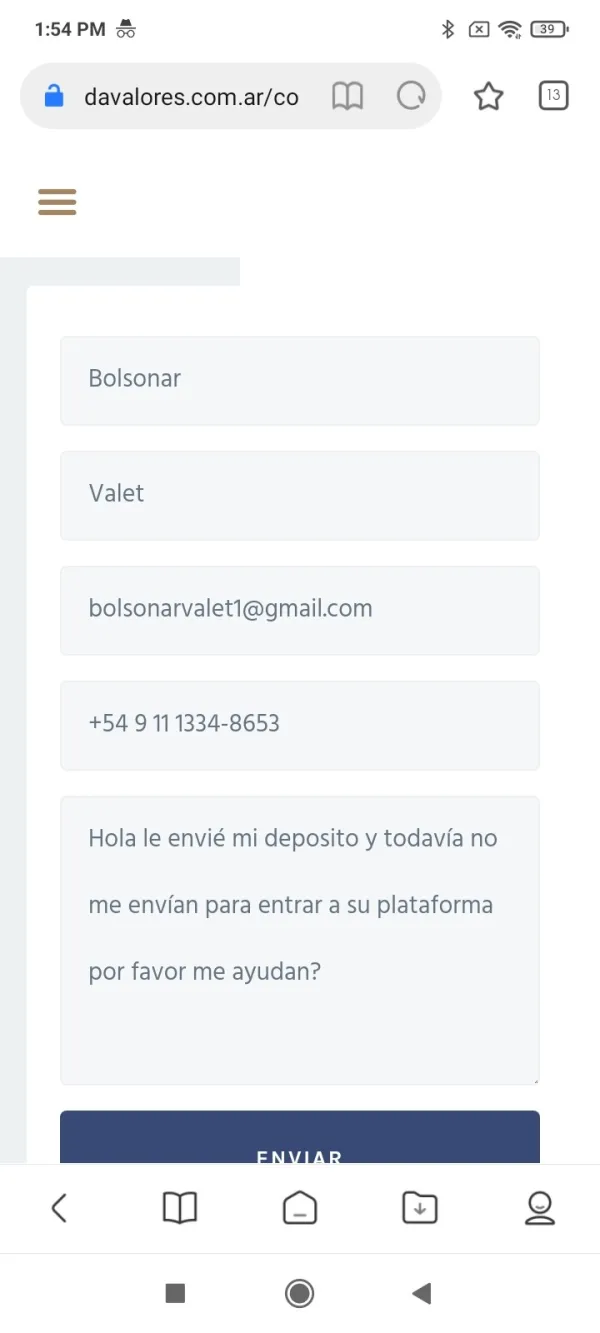Viewport: 600px width, 1333px height.
Task: Open bookmarks from the bottom toolbar
Action: click(x=180, y=1208)
